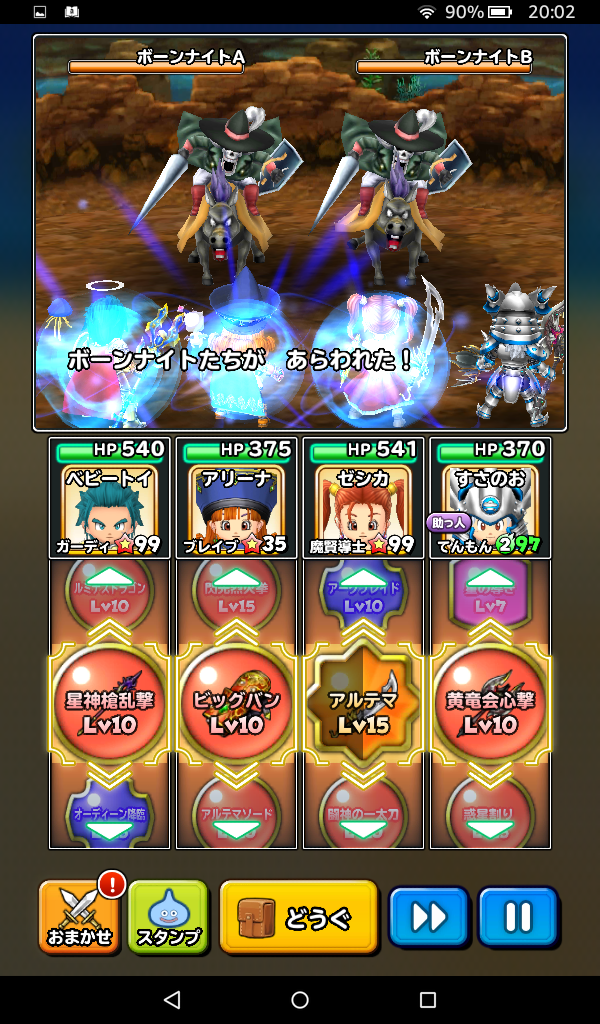Image resolution: width=600 pixels, height=1024 pixels.
Task: Select すさのお helper character card
Action: click(x=490, y=498)
